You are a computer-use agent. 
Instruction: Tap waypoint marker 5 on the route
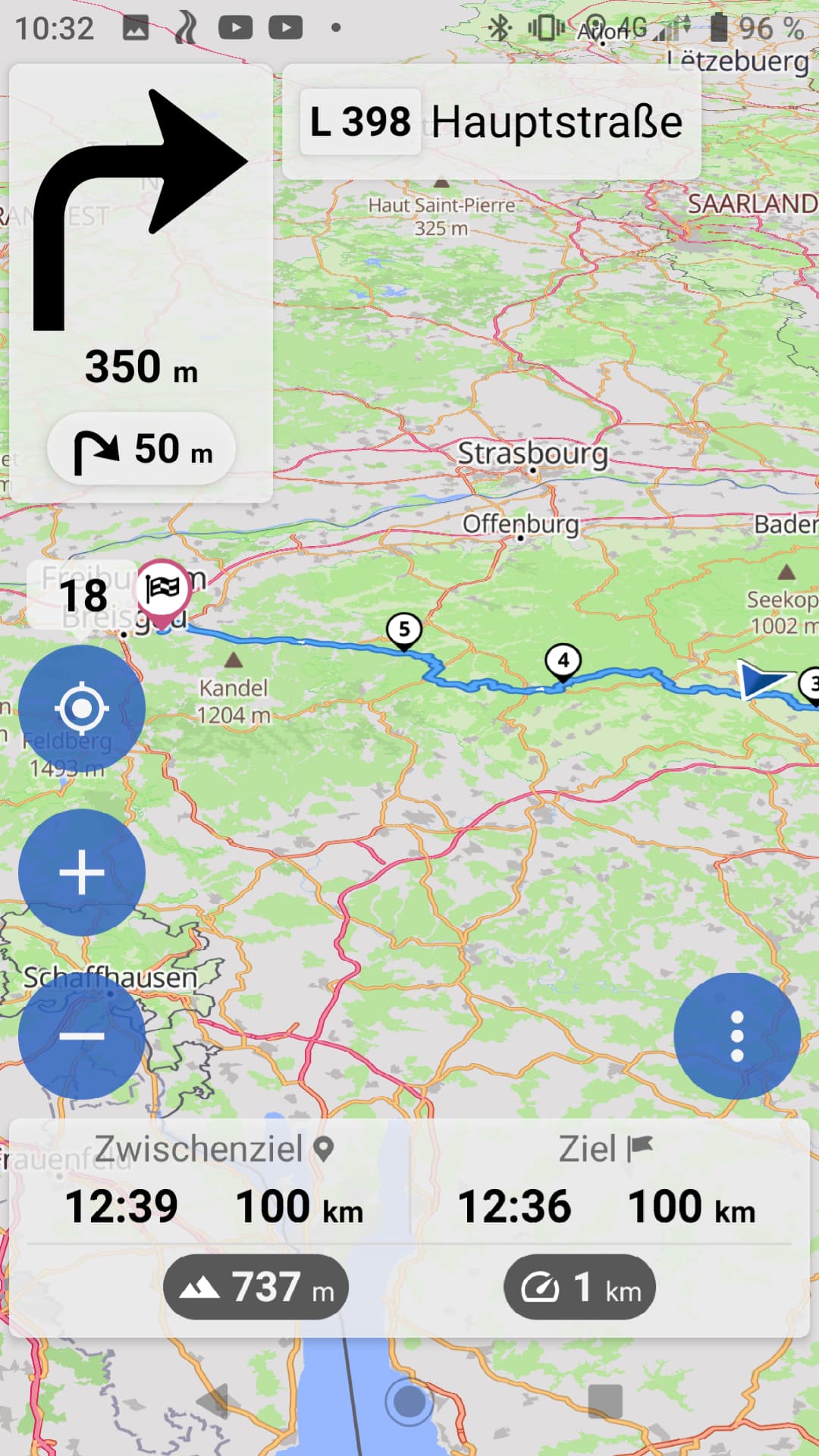click(404, 631)
